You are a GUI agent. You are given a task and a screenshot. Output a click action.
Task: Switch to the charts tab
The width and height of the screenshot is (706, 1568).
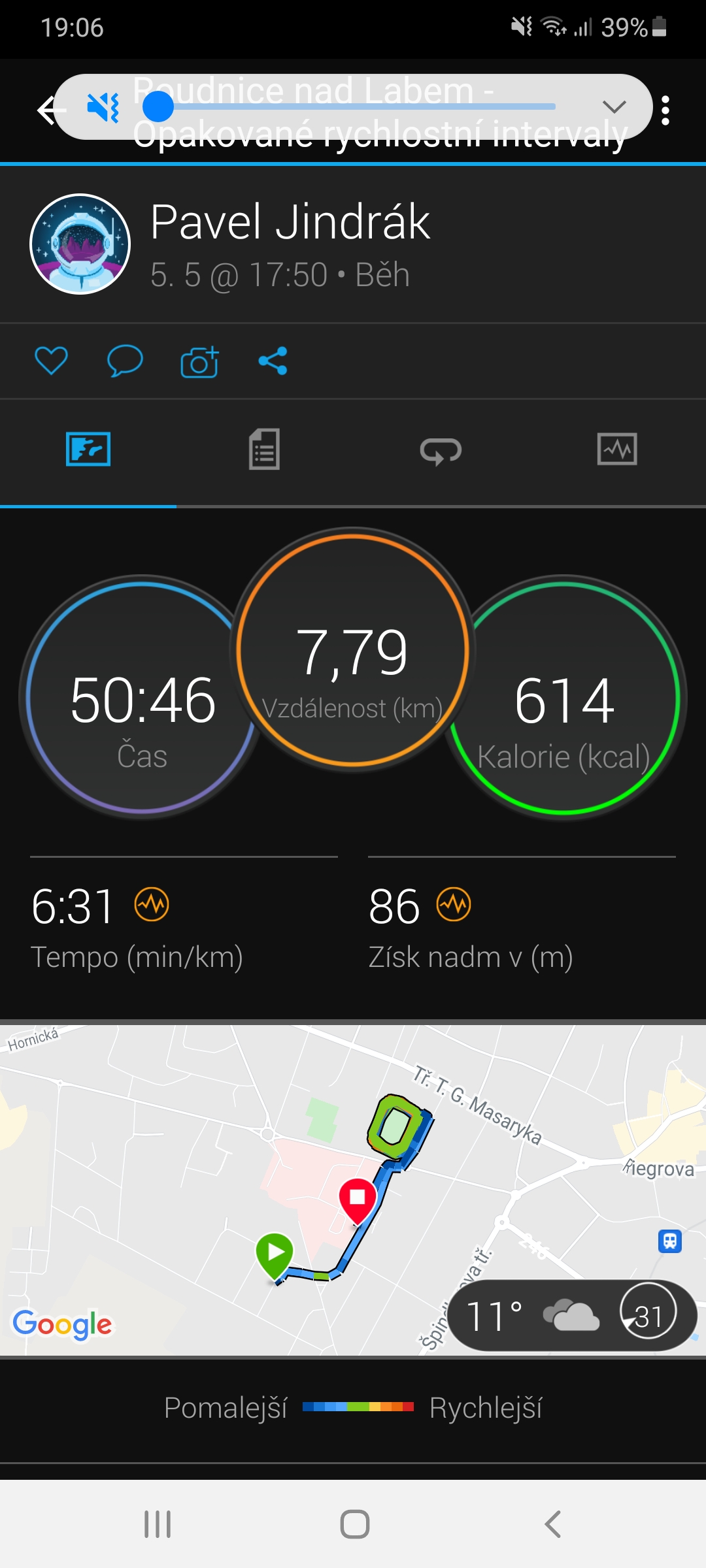pos(617,449)
